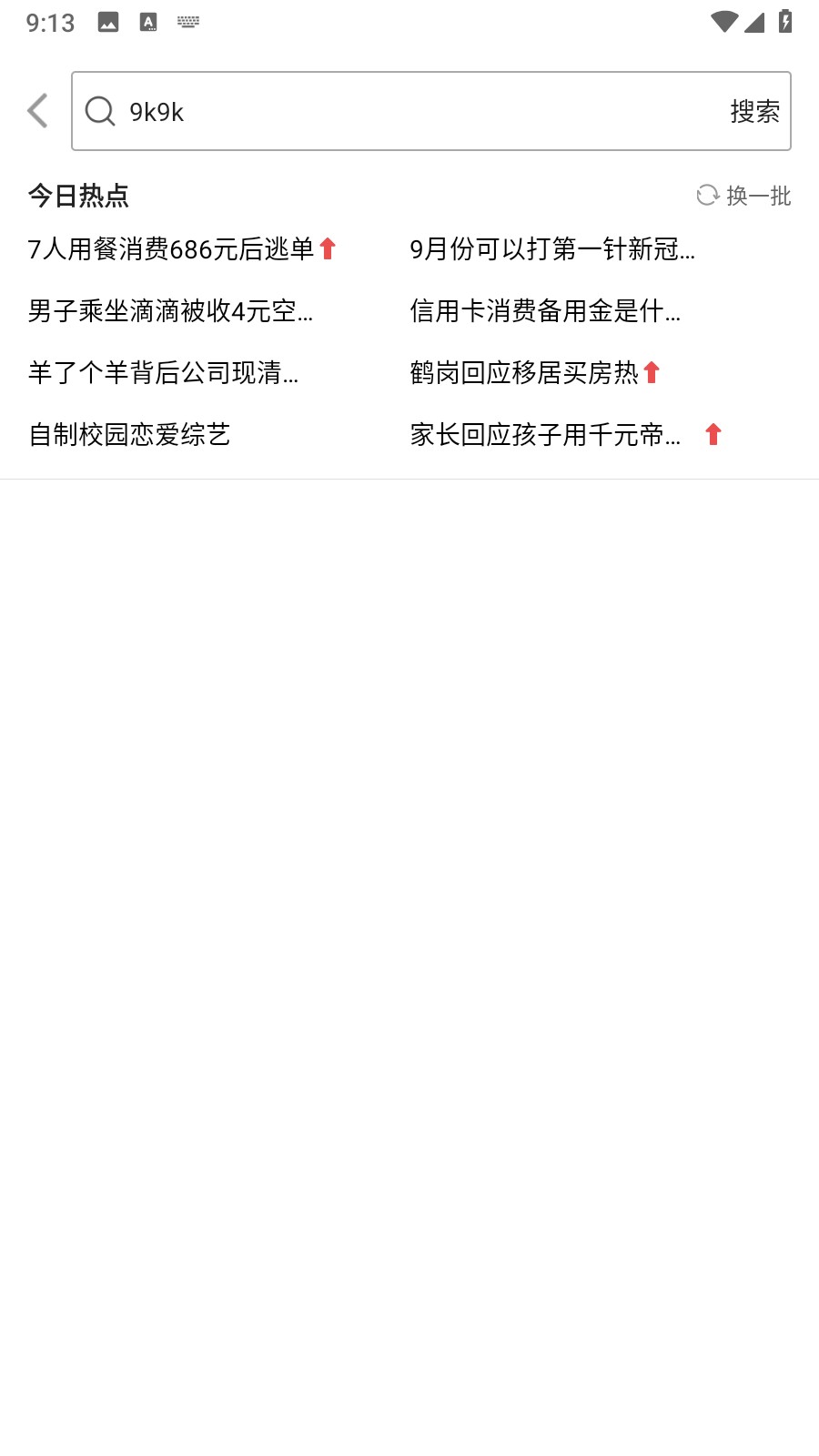Click the back arrow to return
This screenshot has height=1456, width=819.
click(36, 110)
